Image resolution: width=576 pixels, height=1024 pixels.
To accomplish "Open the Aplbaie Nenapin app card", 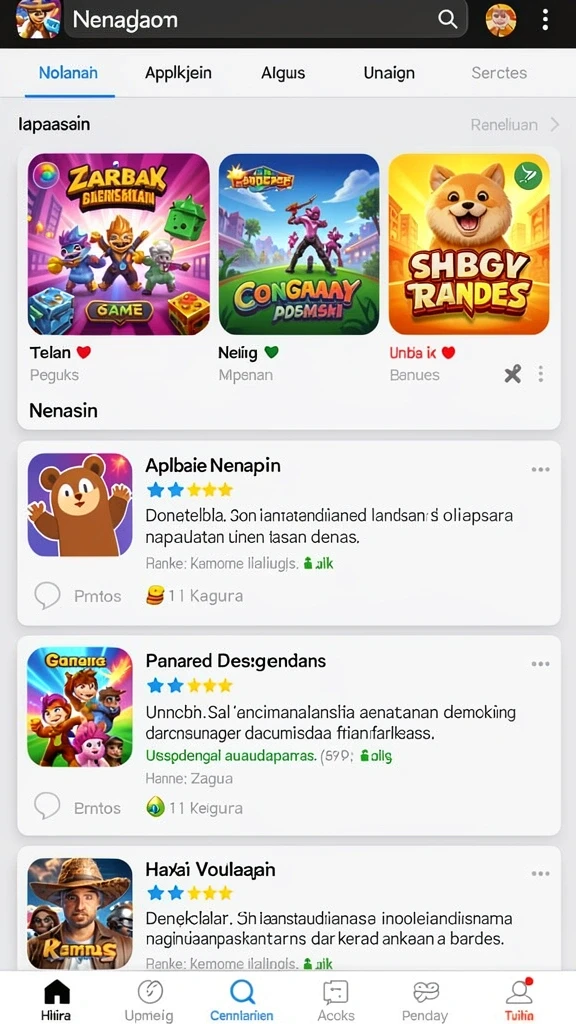I will click(289, 533).
